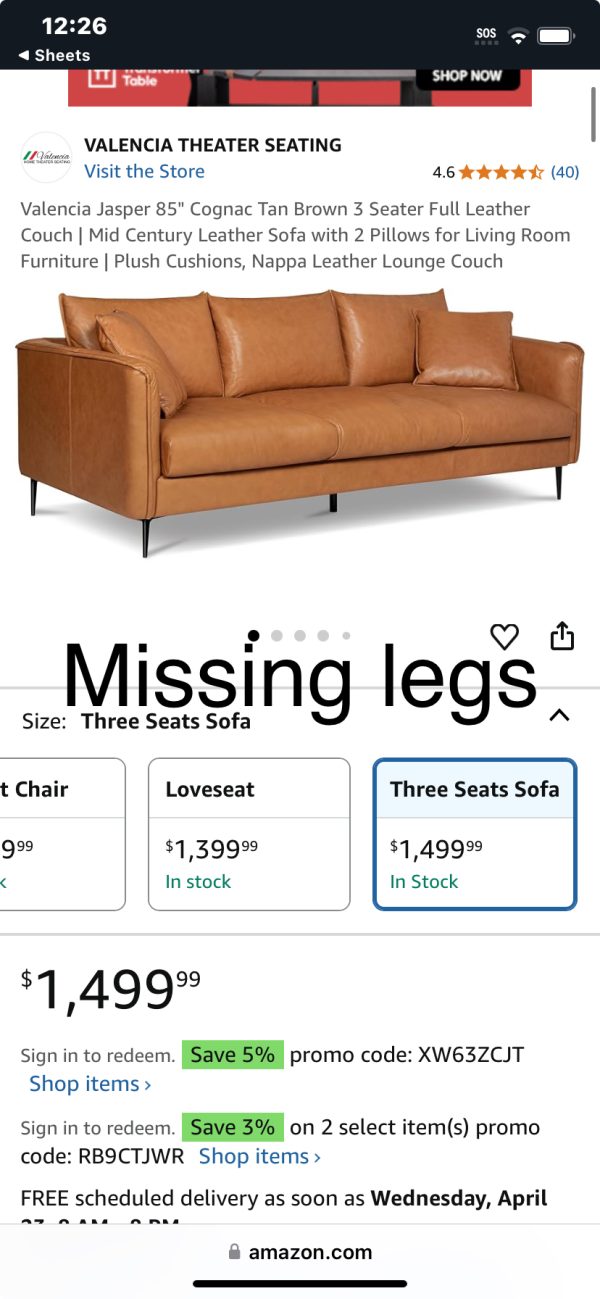Viewport: 600px width, 1299px height.
Task: Select the partially visible Chair option
Action: pos(60,834)
